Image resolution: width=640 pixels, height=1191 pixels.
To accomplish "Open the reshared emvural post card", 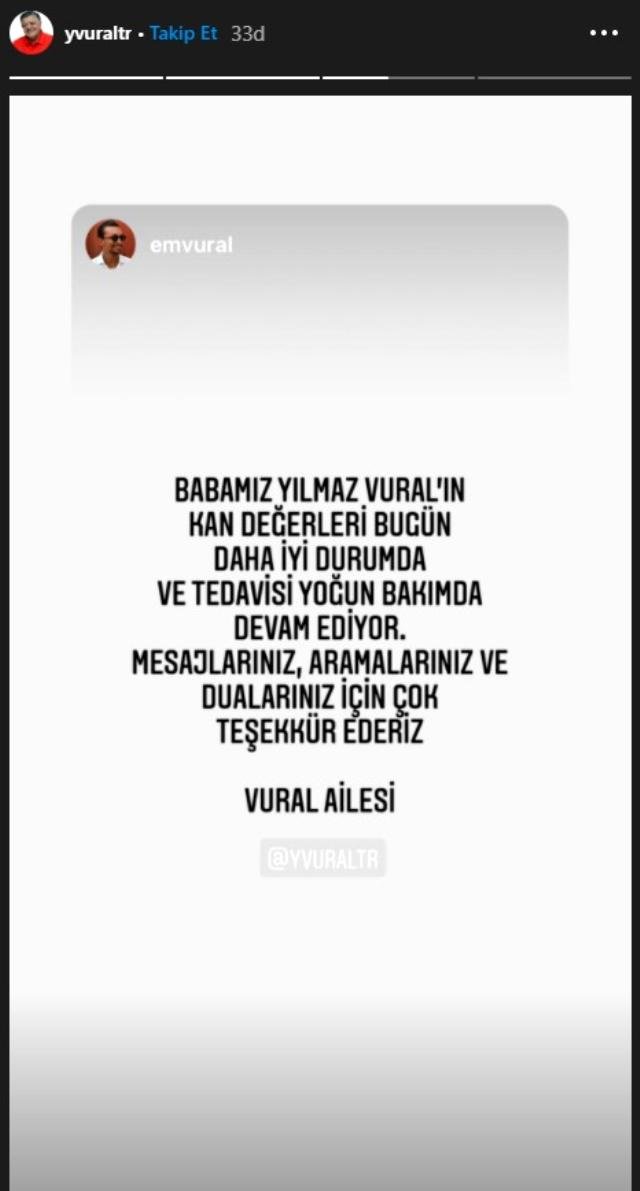I will pos(319,300).
